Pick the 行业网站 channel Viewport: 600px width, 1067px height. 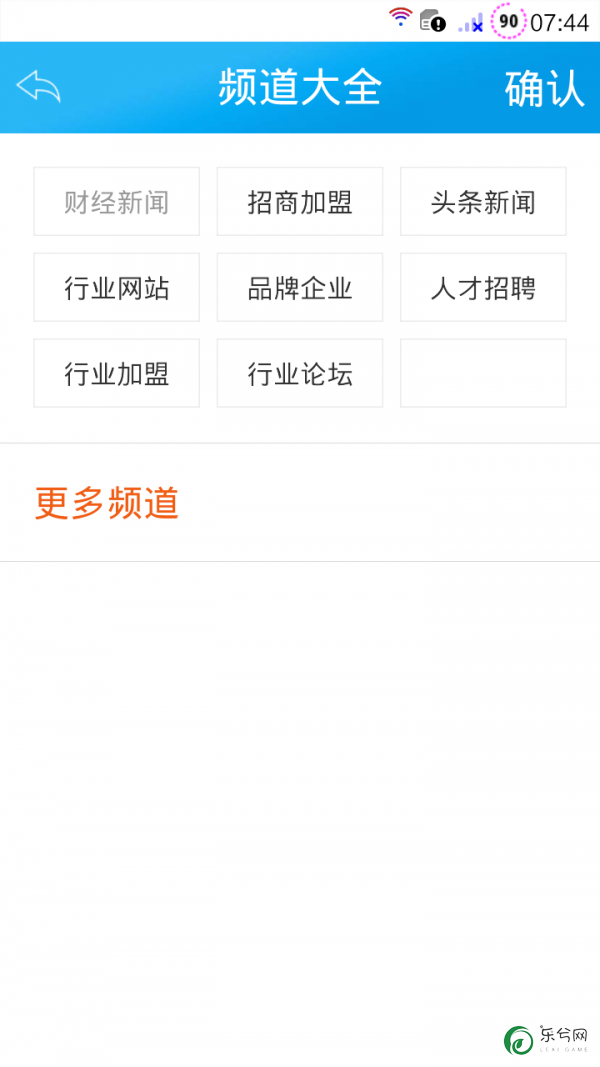pos(116,287)
